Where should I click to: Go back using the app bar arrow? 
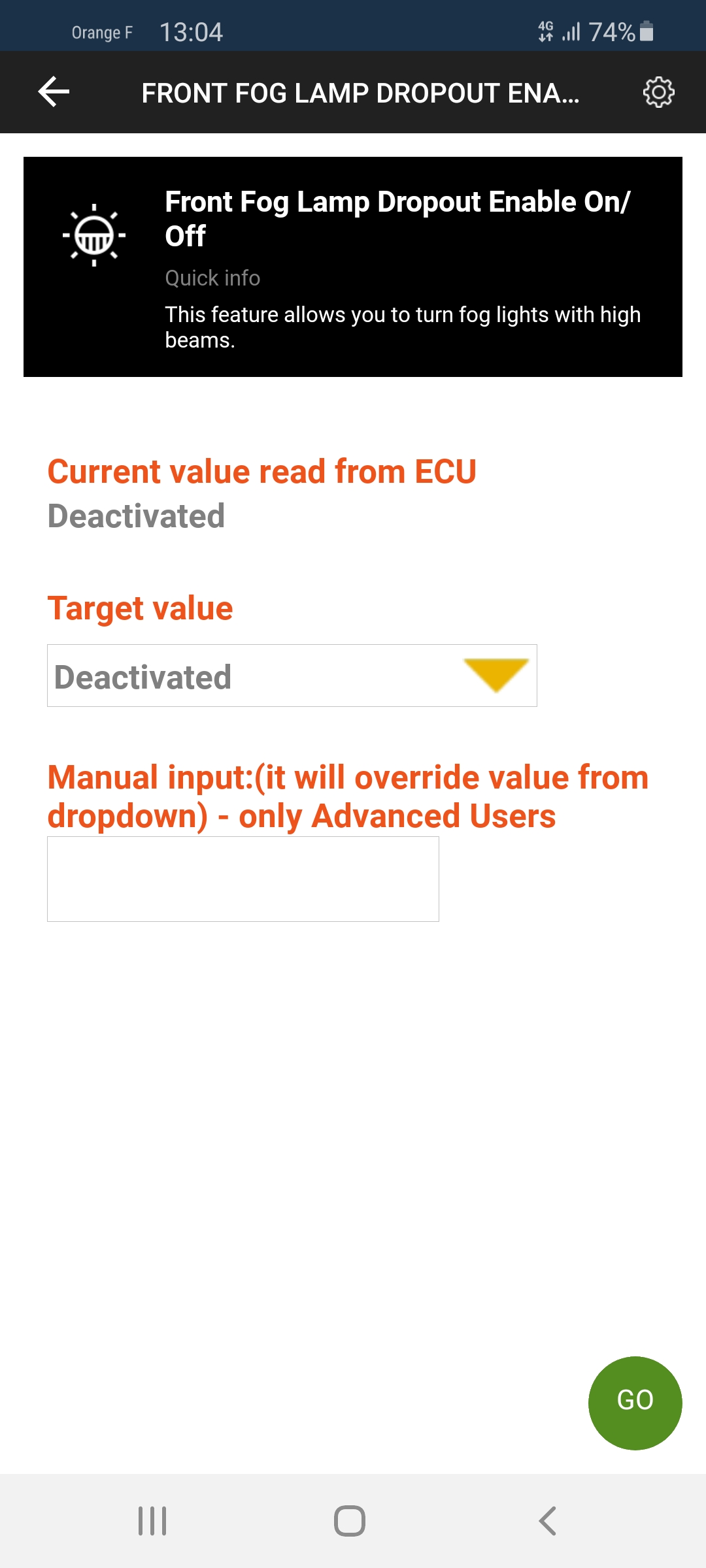click(54, 91)
